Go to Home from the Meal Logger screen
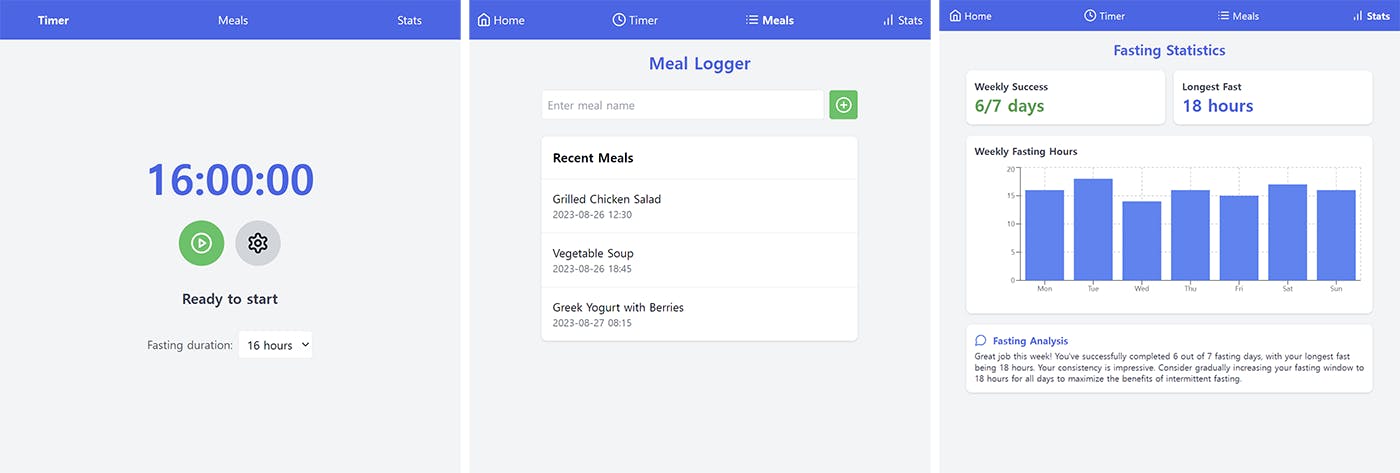This screenshot has width=1400, height=473. (501, 20)
